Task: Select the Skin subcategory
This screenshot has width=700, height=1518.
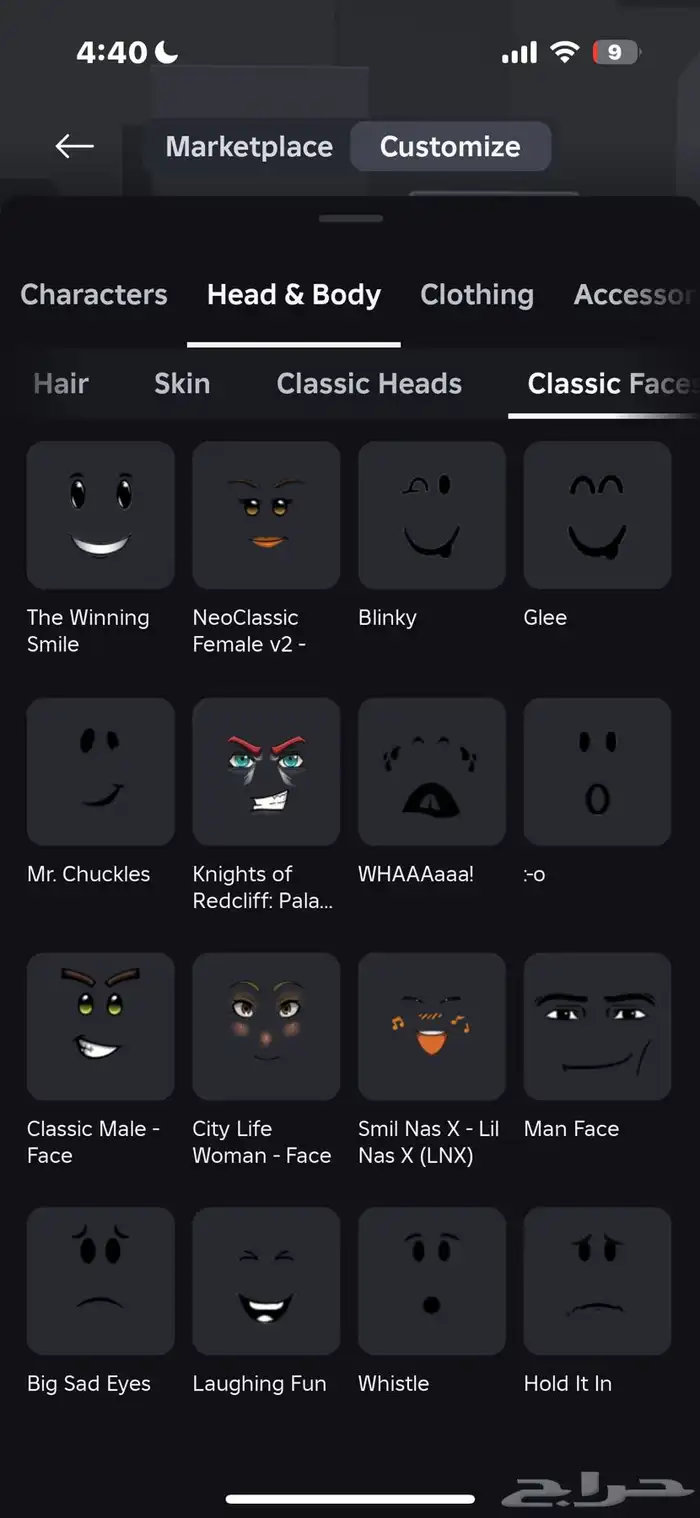Action: coord(182,383)
